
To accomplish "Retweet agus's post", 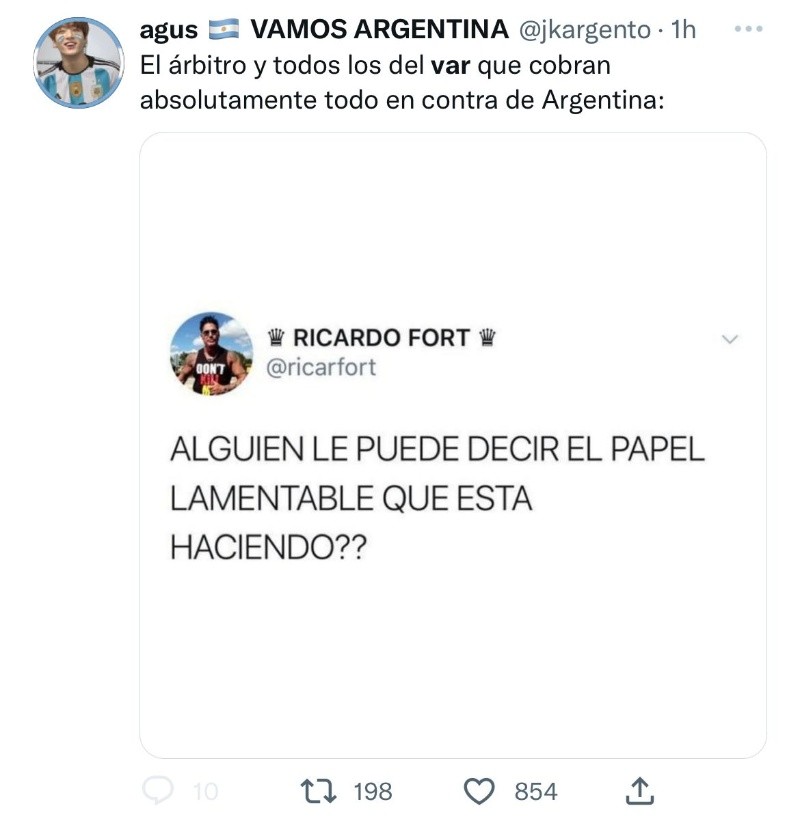I will (x=319, y=791).
